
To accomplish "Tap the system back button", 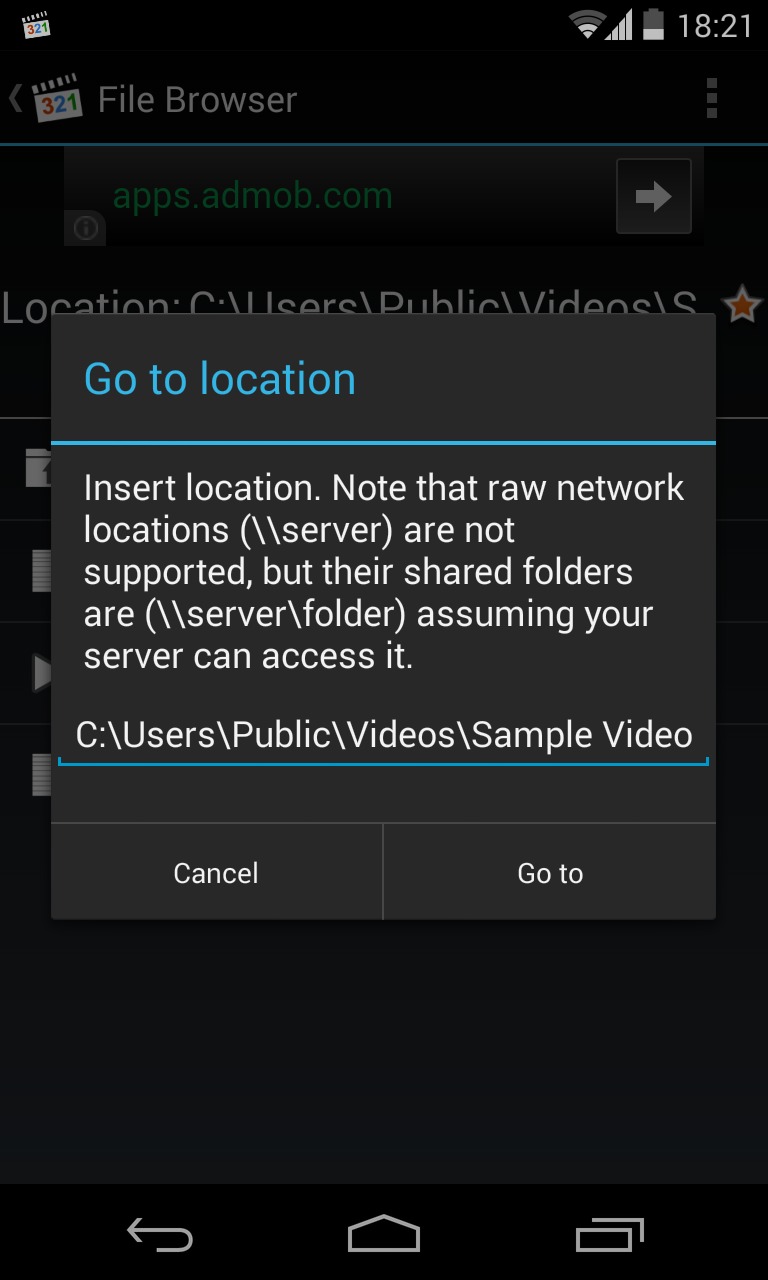I will pos(160,1236).
